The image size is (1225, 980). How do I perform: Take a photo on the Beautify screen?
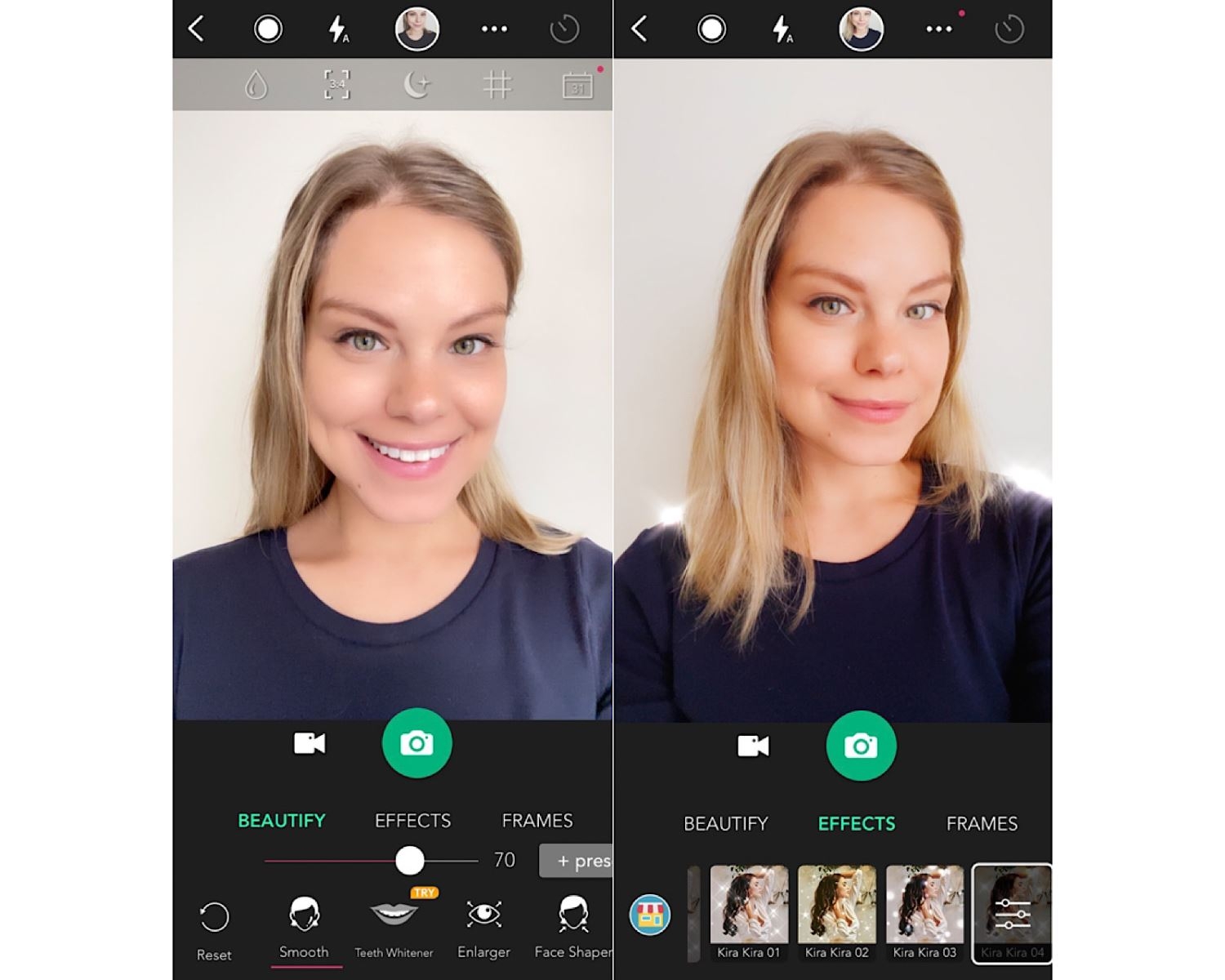[416, 743]
